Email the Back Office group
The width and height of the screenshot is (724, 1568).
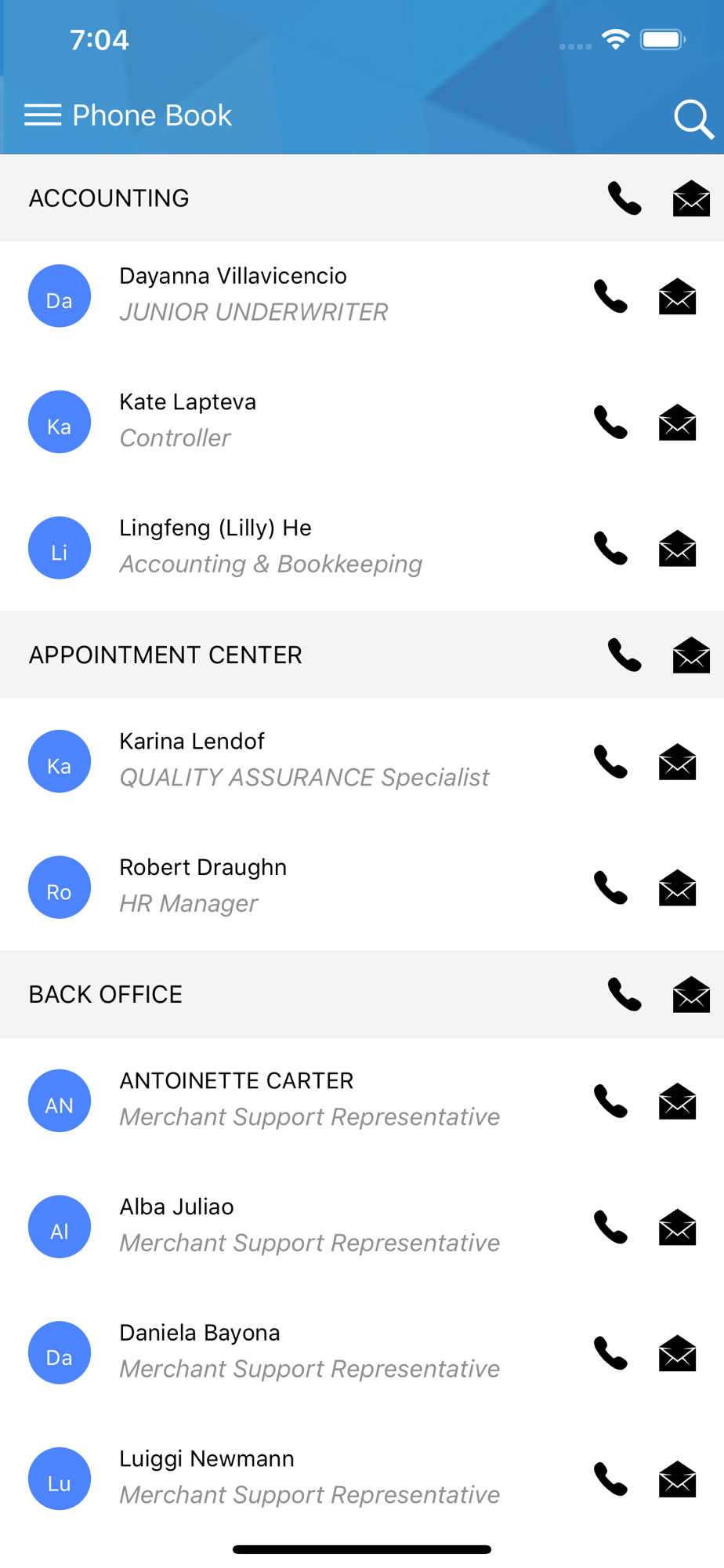click(691, 995)
